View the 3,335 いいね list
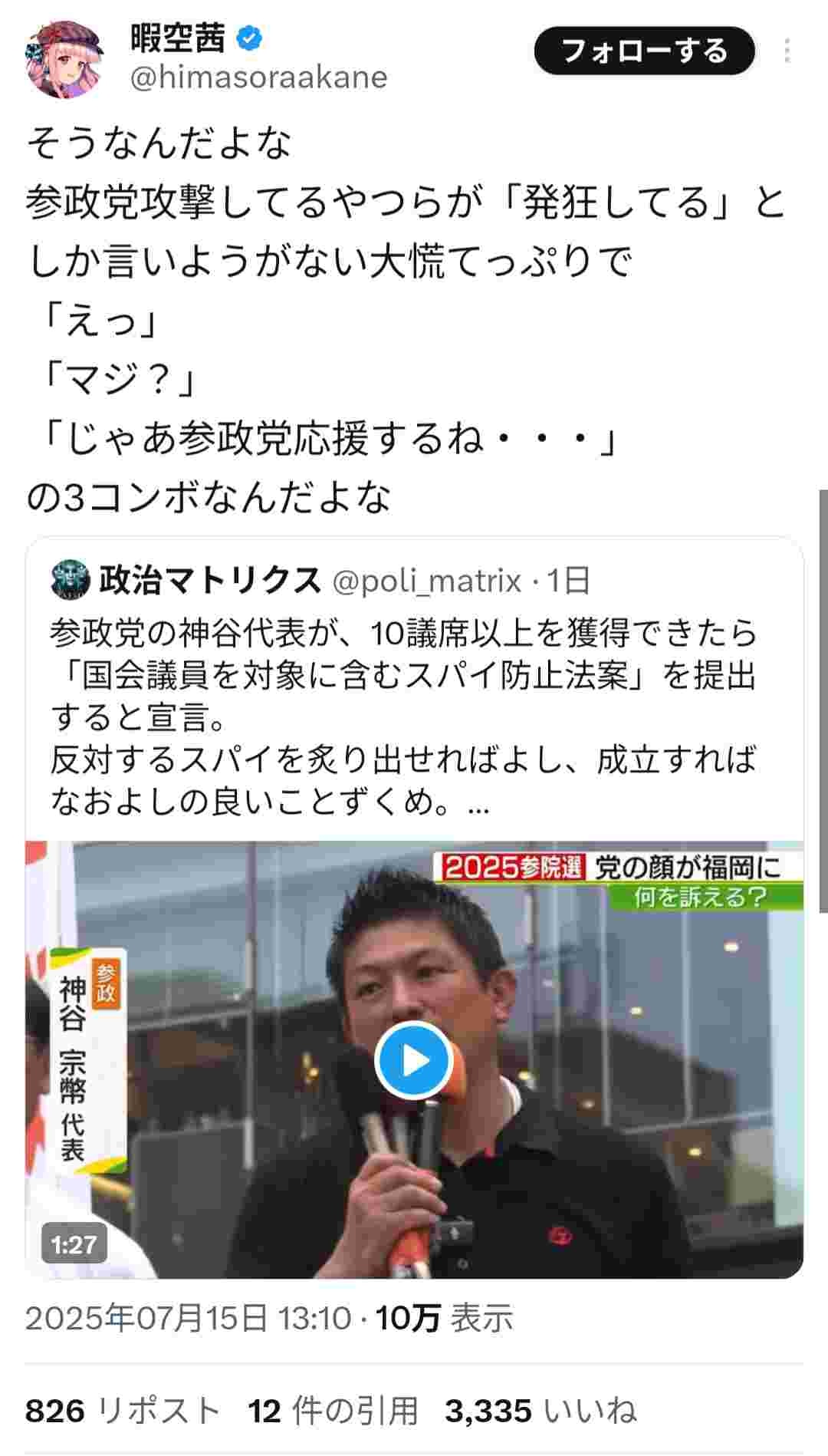 point(540,1411)
